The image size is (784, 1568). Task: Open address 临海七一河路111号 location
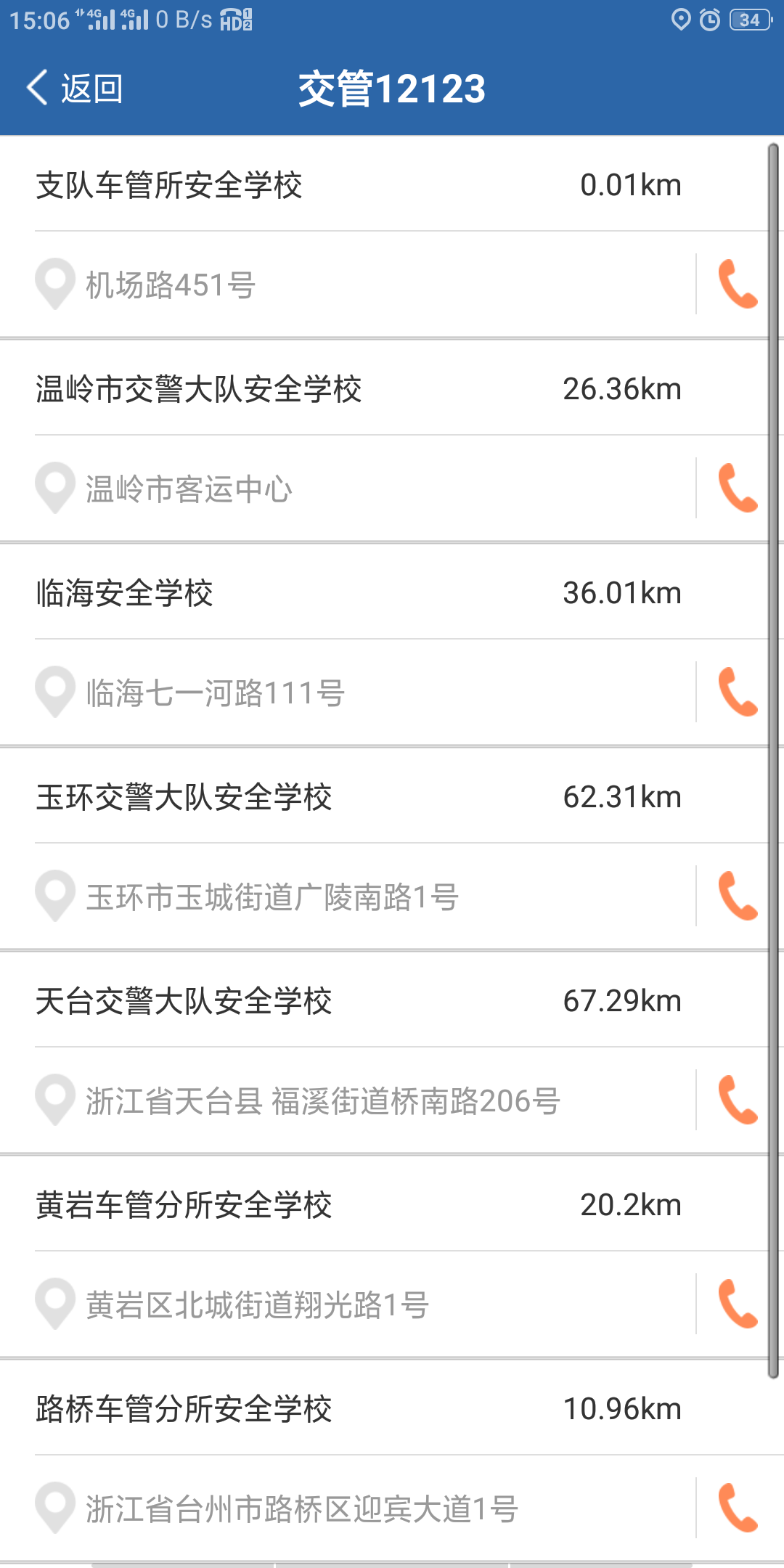click(x=215, y=693)
